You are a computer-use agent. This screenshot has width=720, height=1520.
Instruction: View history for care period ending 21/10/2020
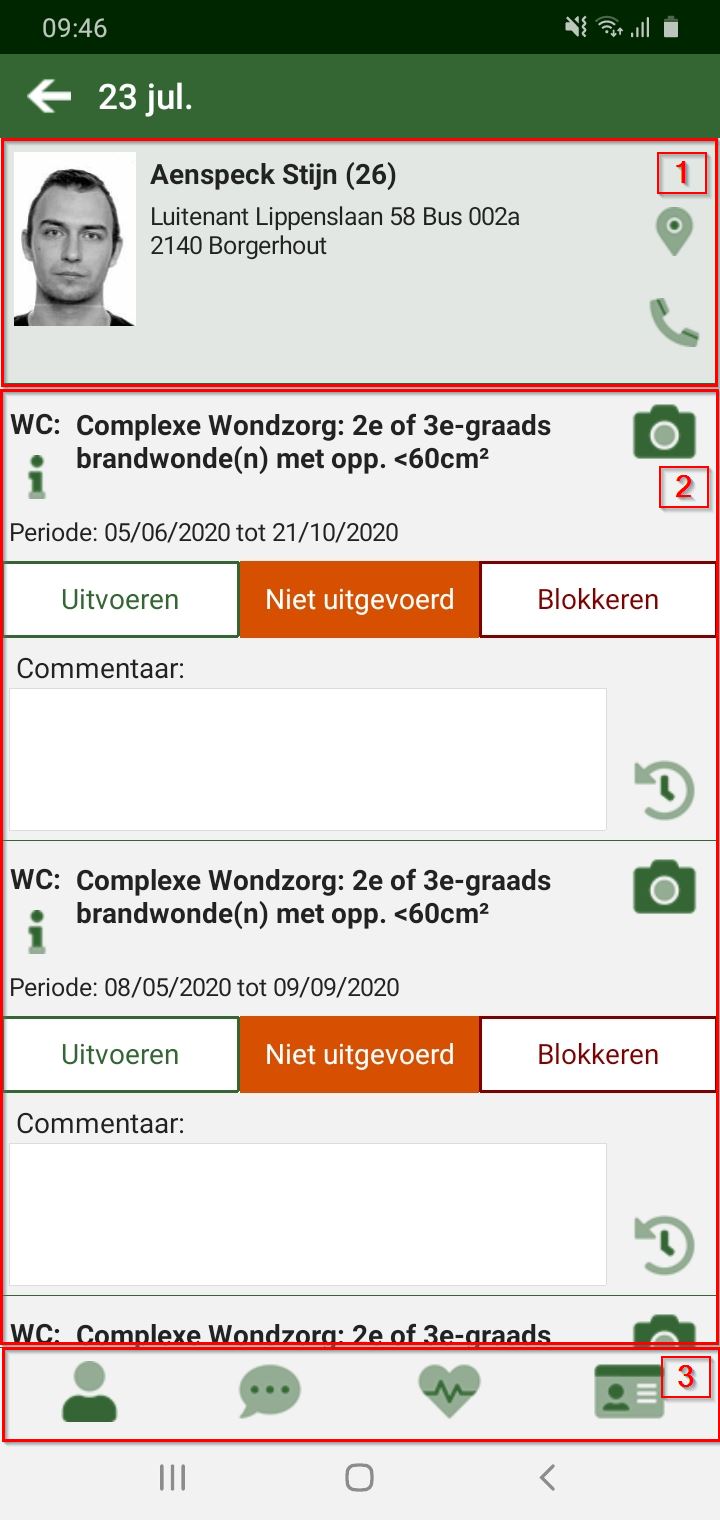pyautogui.click(x=665, y=790)
